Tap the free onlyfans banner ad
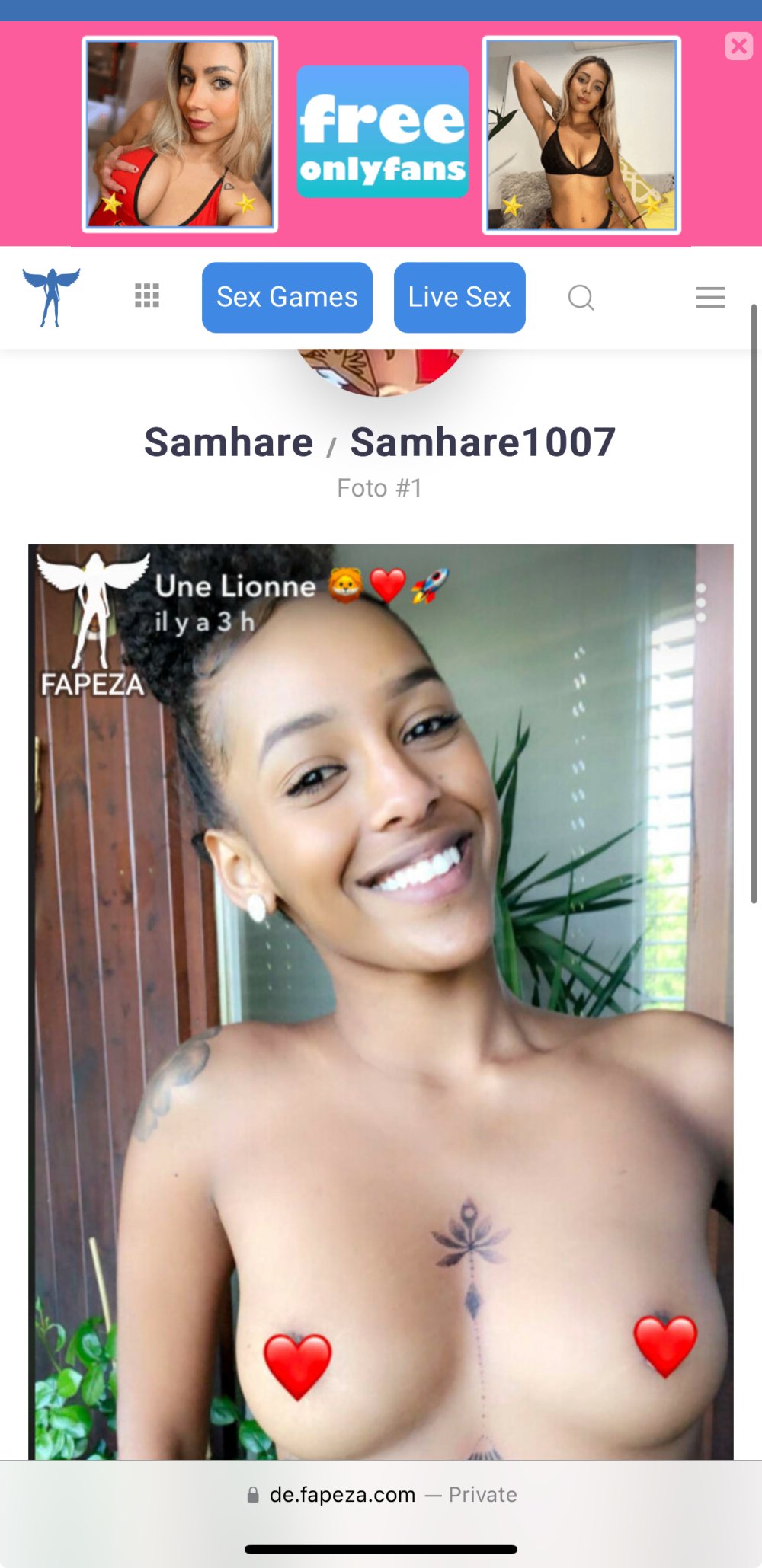The width and height of the screenshot is (762, 1568). tap(383, 133)
